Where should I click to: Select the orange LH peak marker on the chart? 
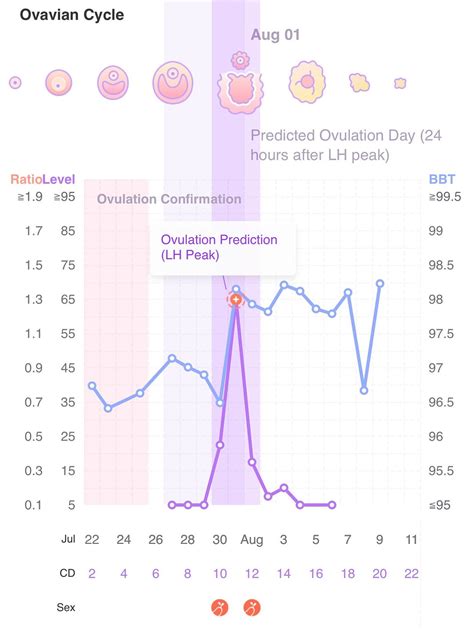pos(236,300)
